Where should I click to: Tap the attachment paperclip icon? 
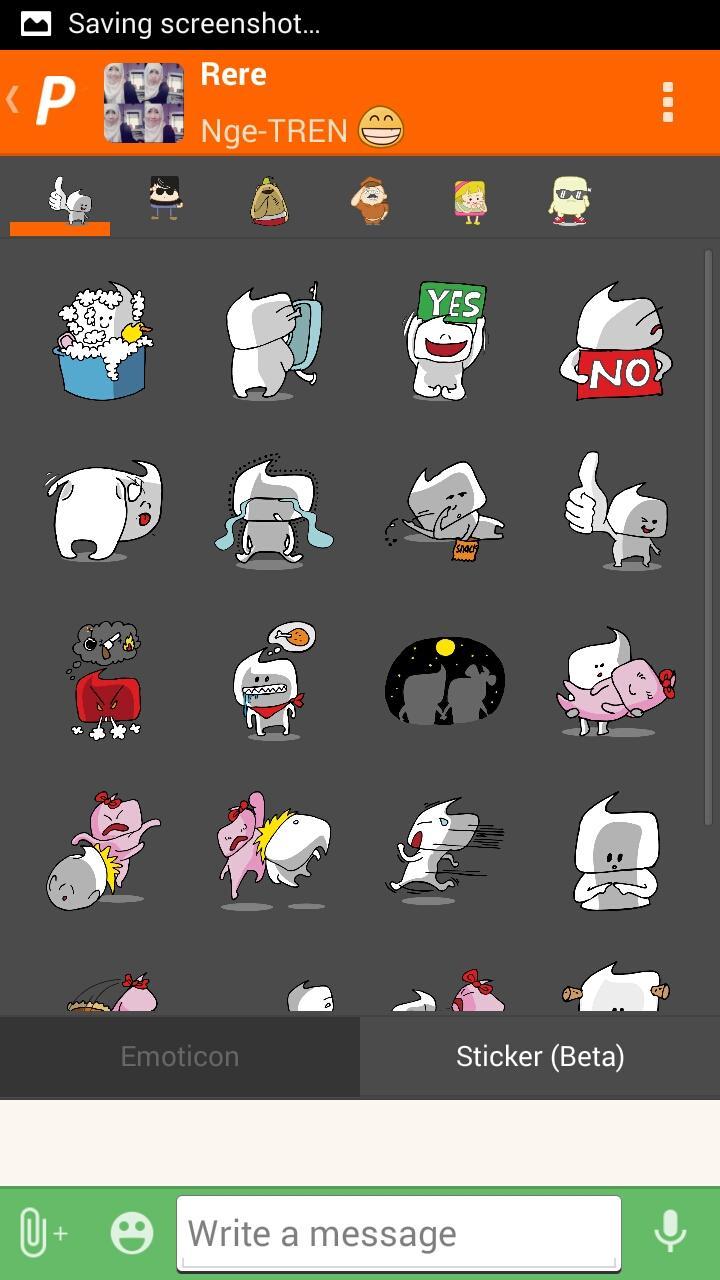[42, 1233]
